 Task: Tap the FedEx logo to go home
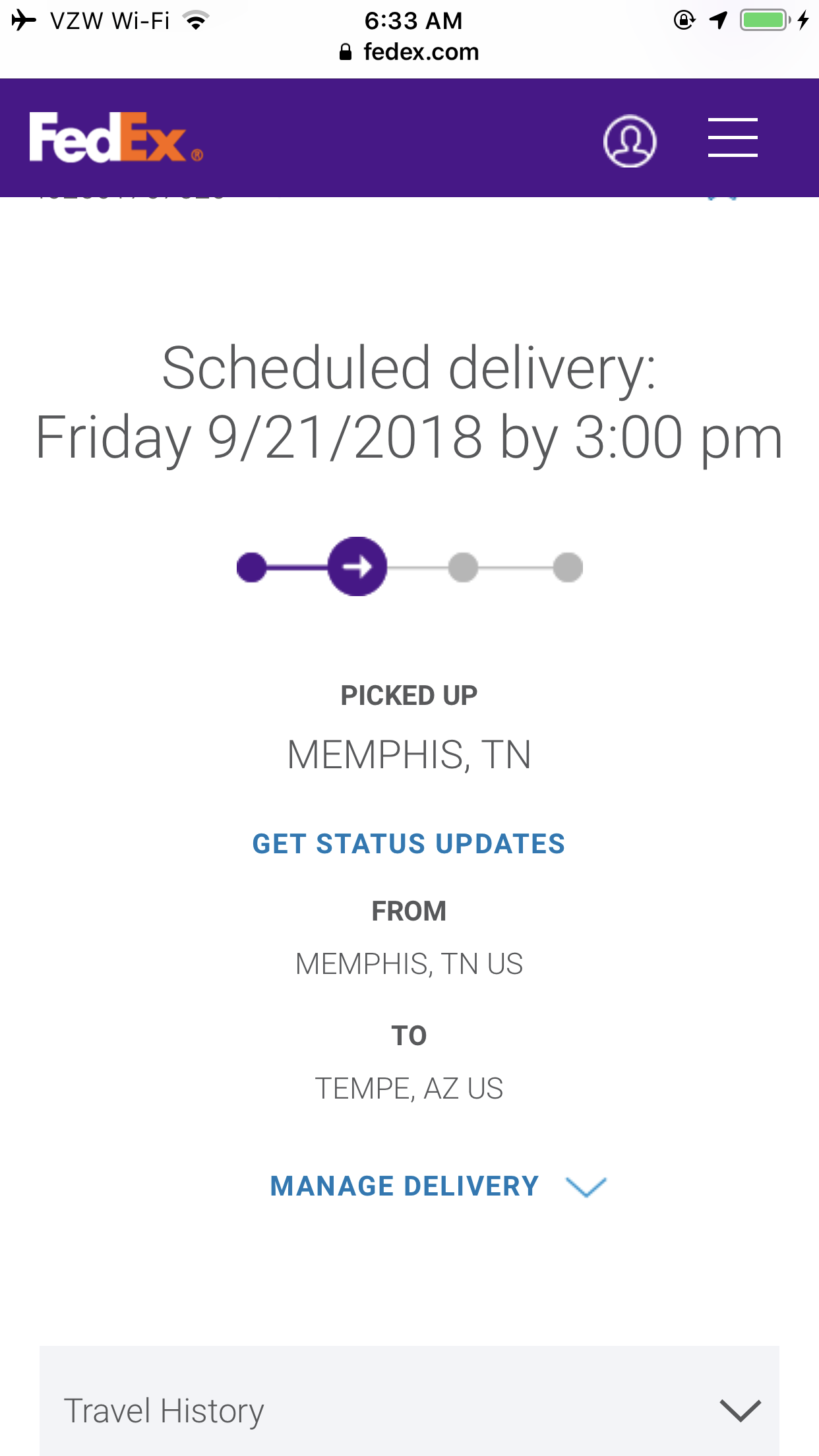pyautogui.click(x=116, y=137)
